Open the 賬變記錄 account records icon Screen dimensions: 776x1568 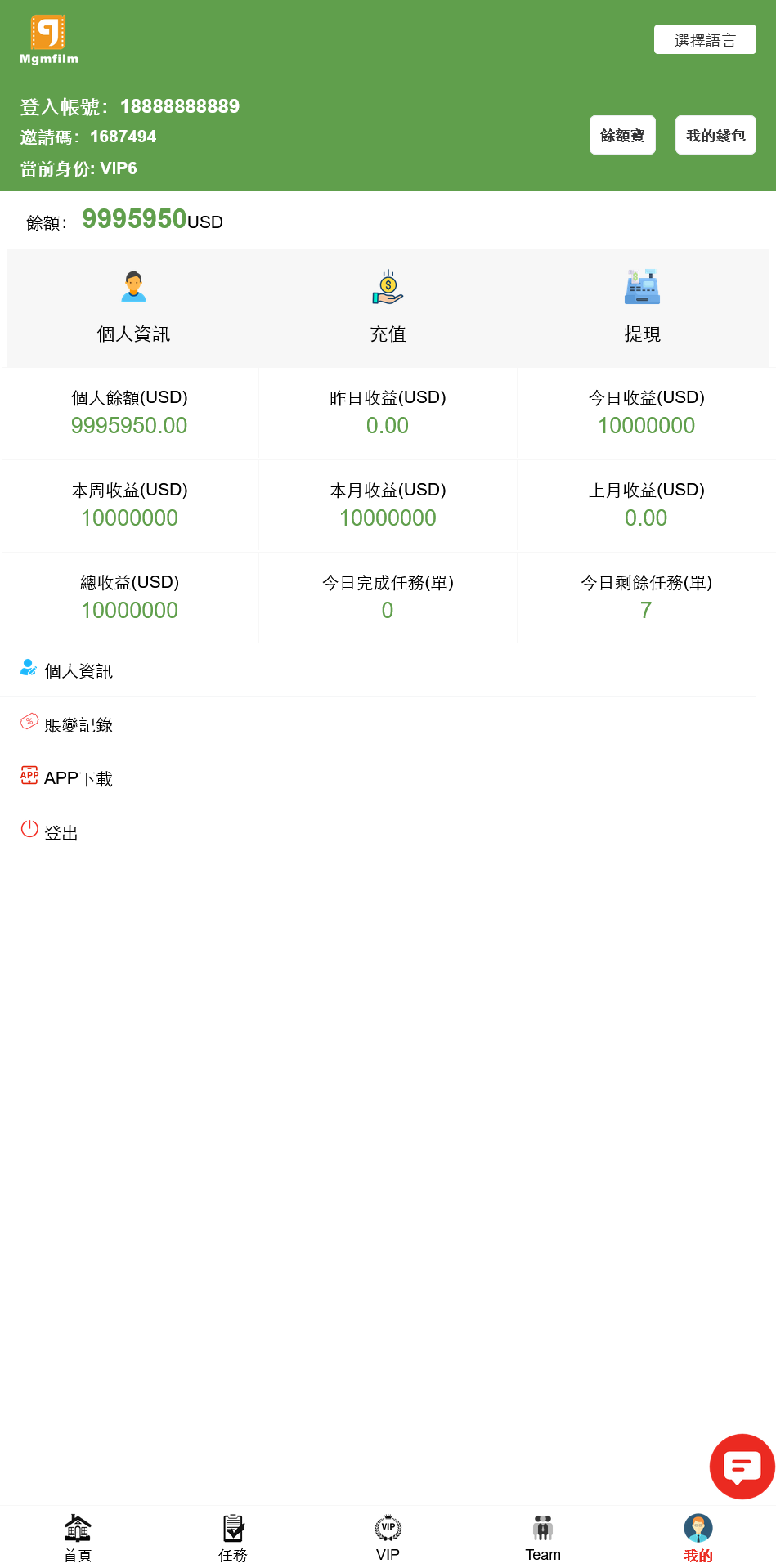(x=29, y=722)
